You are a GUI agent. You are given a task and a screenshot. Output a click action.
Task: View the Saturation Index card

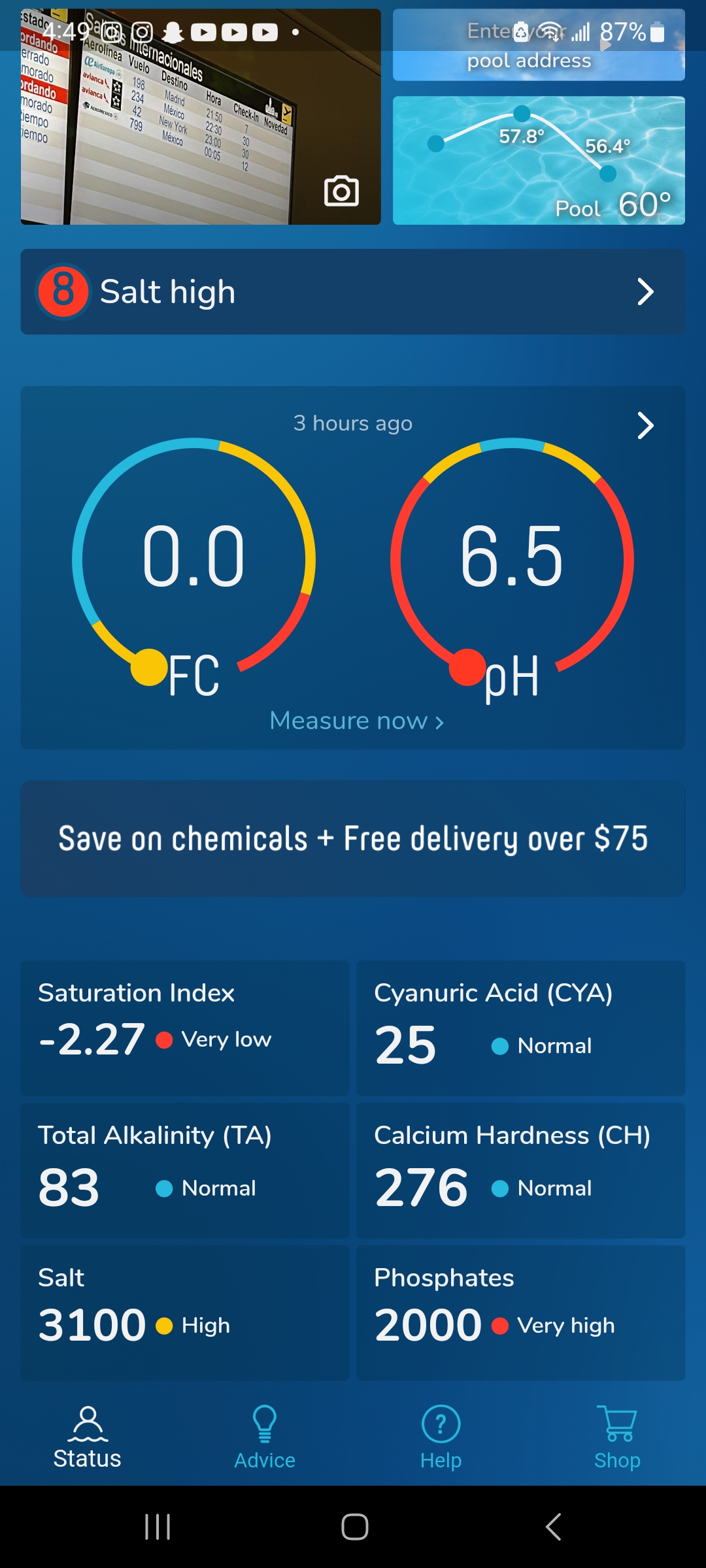pyautogui.click(x=185, y=1027)
